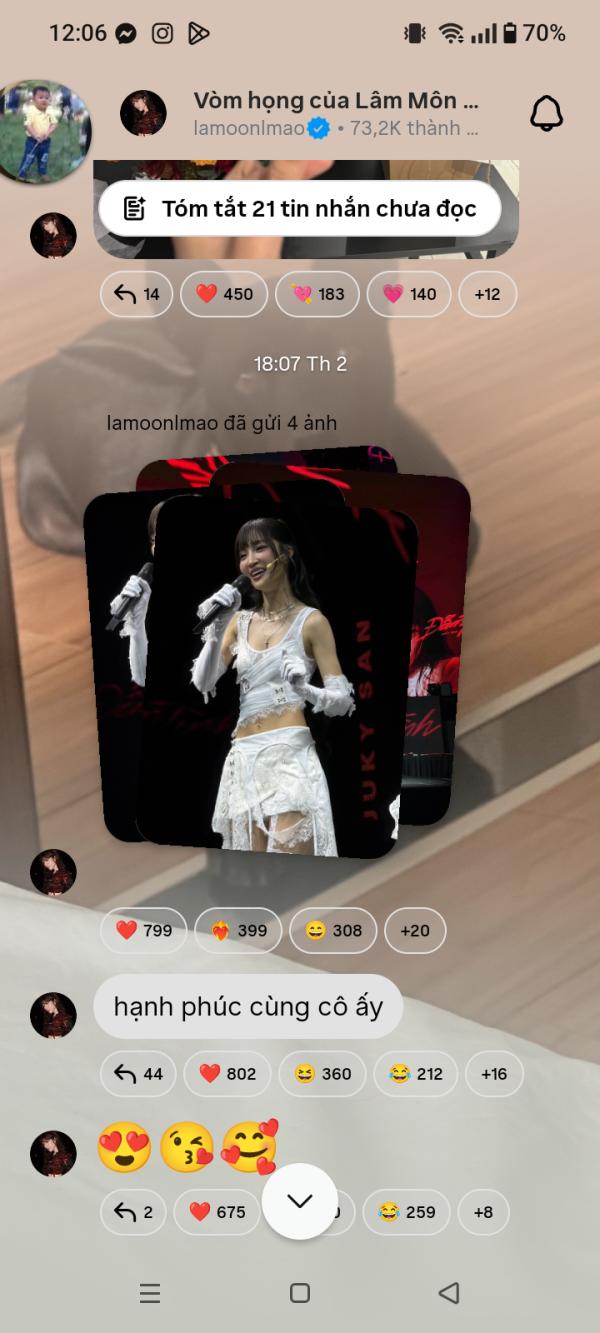Tap the 183 sparkling heart reaction chip
600x1333 pixels.
click(317, 294)
